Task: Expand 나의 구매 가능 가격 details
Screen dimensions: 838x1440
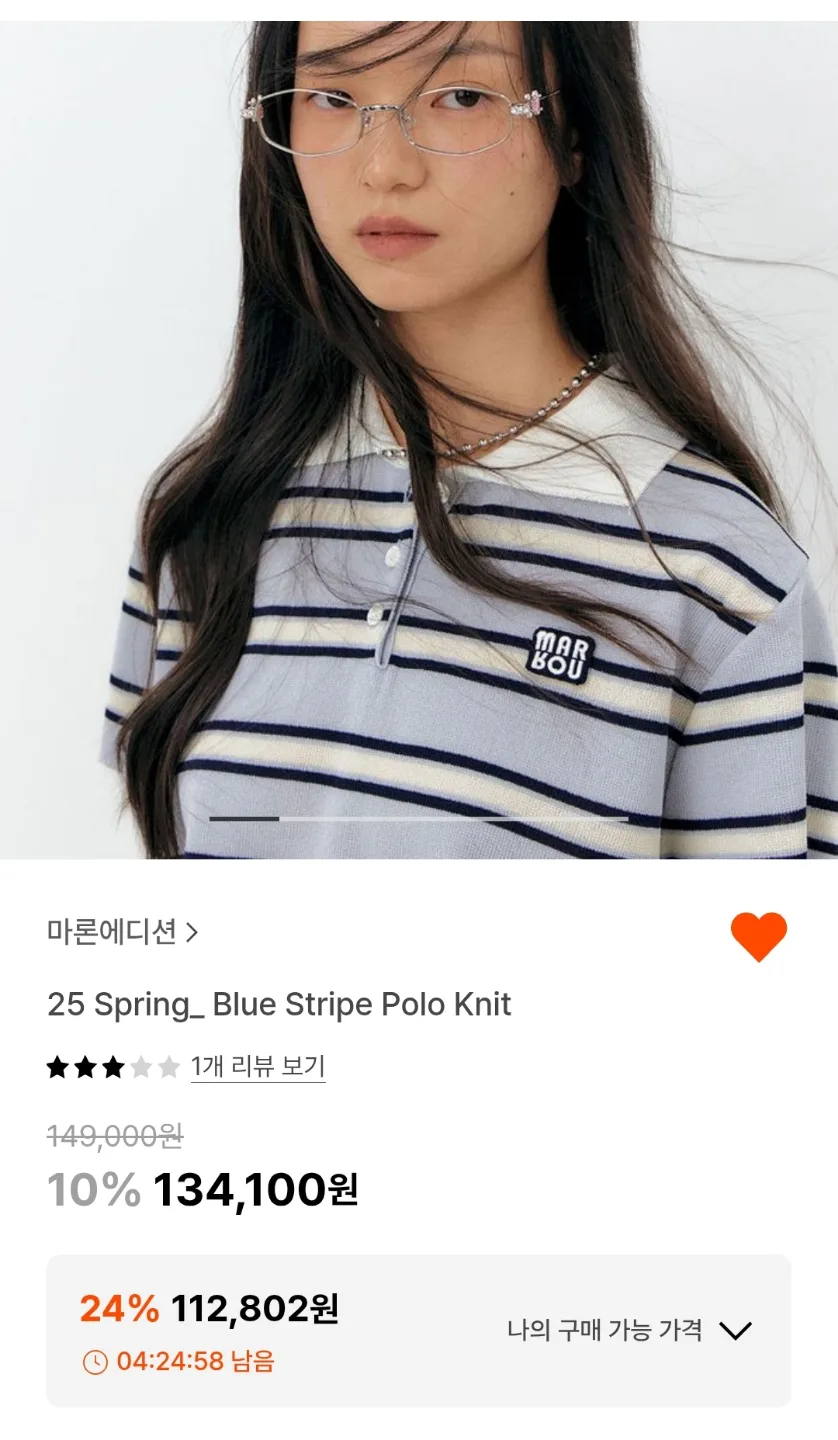Action: pyautogui.click(x=628, y=1330)
